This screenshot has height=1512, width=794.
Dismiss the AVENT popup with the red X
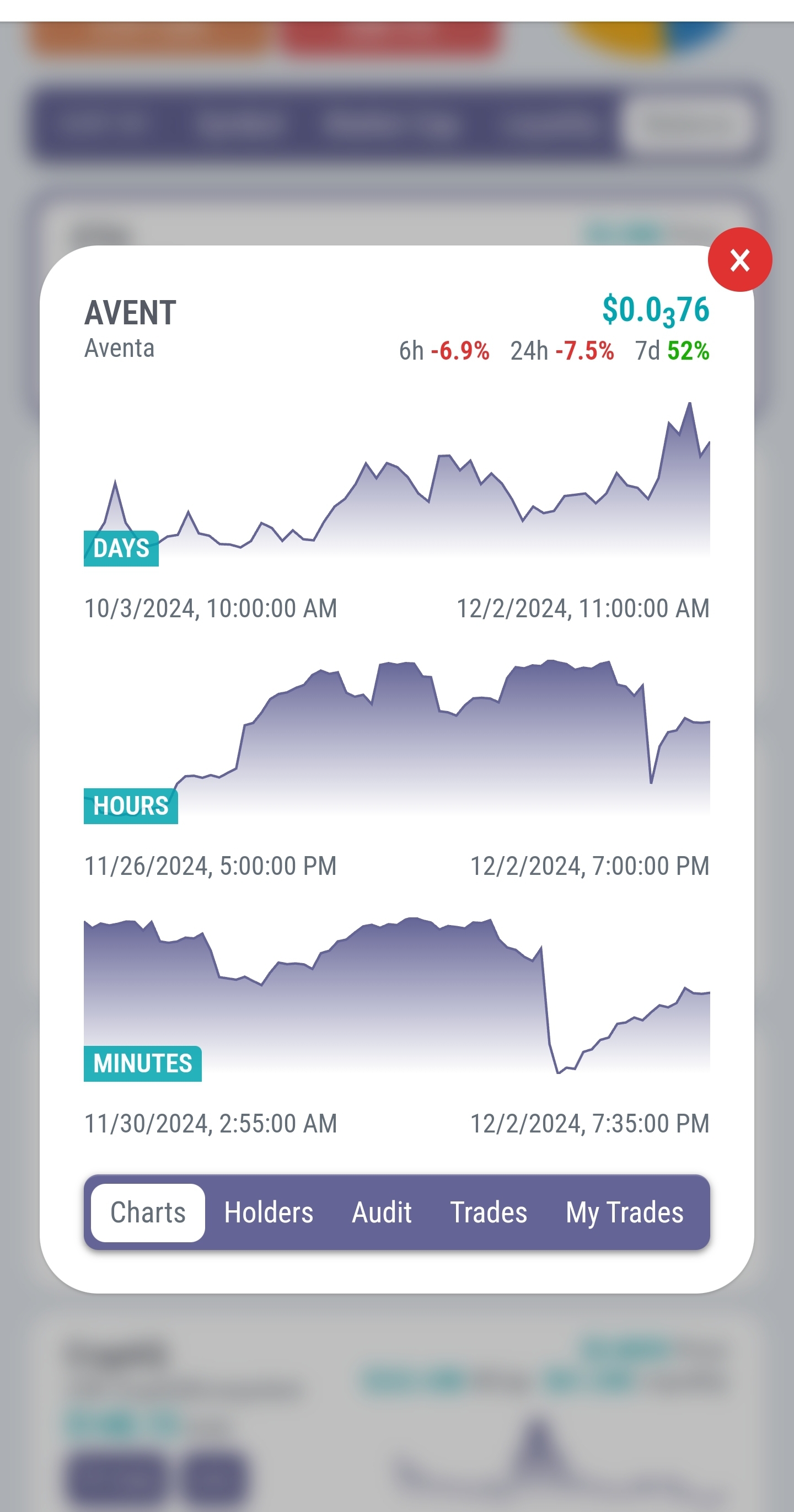coord(740,260)
